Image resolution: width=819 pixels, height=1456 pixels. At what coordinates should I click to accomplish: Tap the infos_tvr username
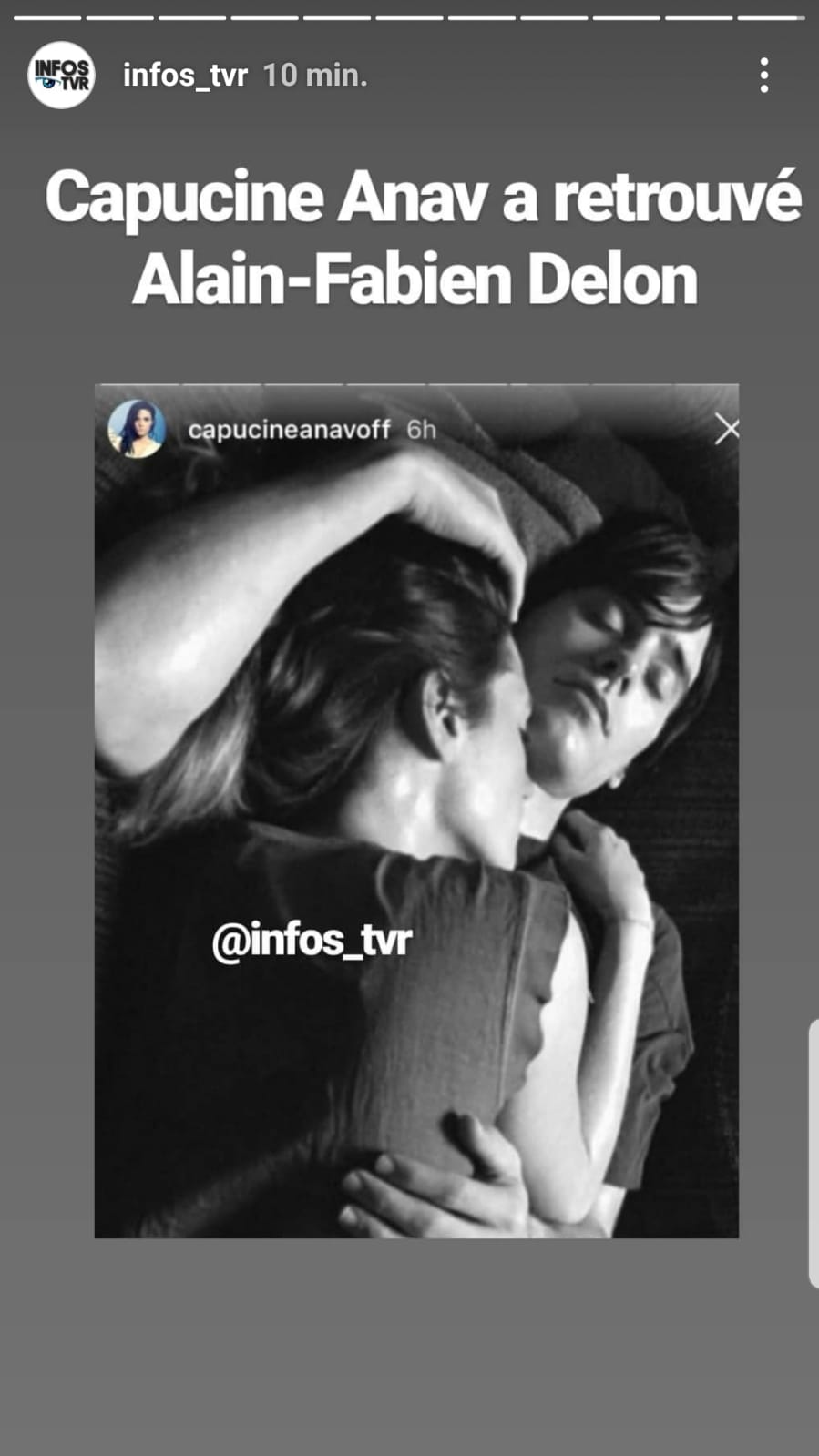[x=185, y=76]
